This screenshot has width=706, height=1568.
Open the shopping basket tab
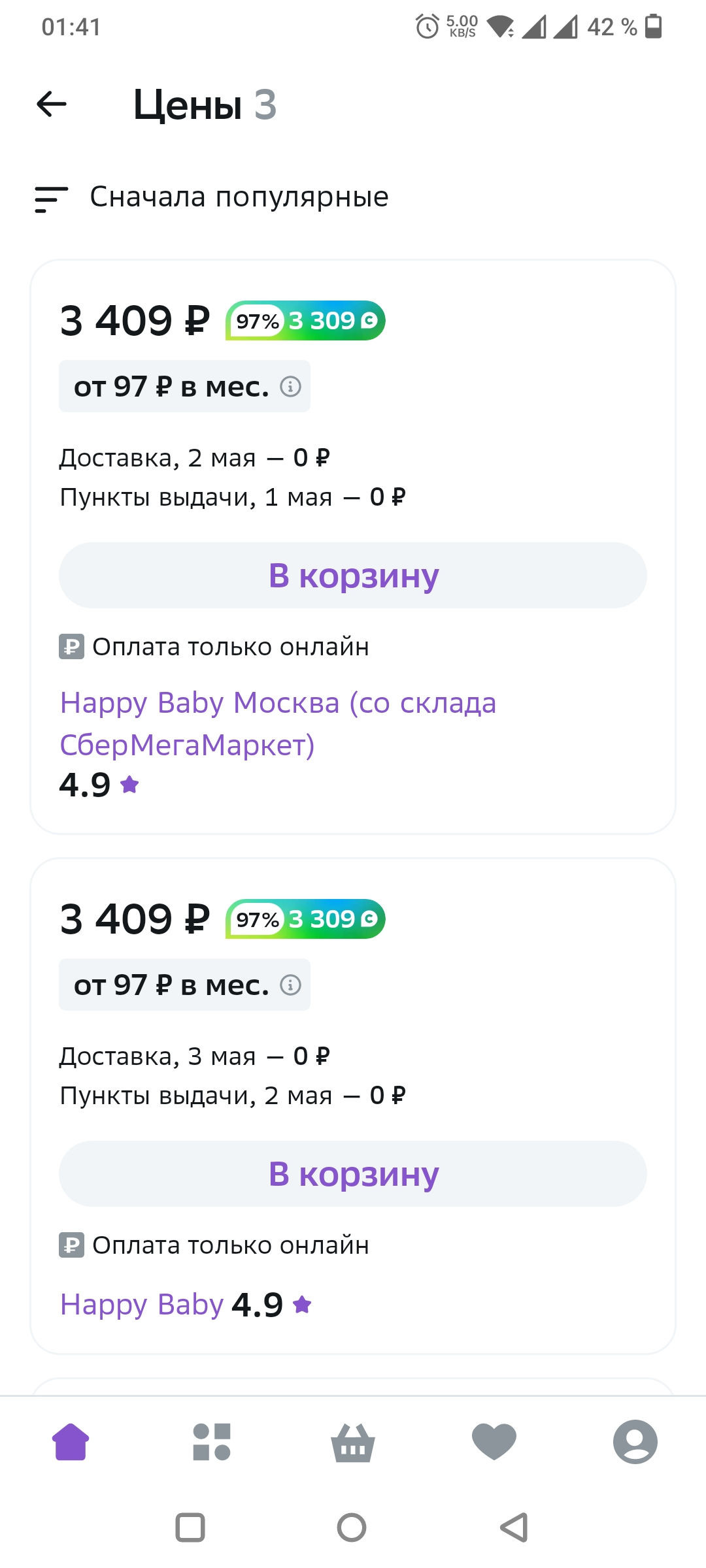pyautogui.click(x=353, y=1442)
